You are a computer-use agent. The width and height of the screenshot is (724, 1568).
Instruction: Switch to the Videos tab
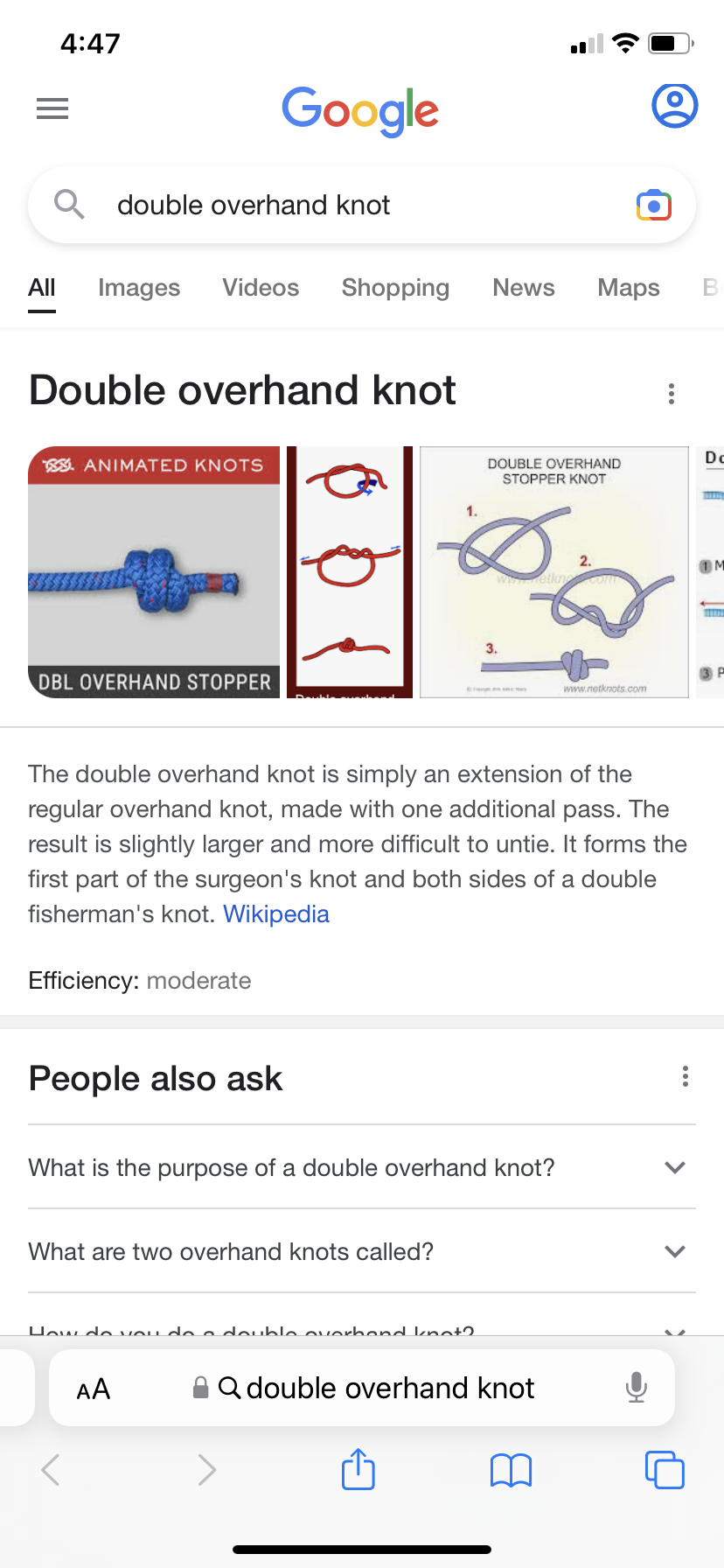[x=261, y=288]
